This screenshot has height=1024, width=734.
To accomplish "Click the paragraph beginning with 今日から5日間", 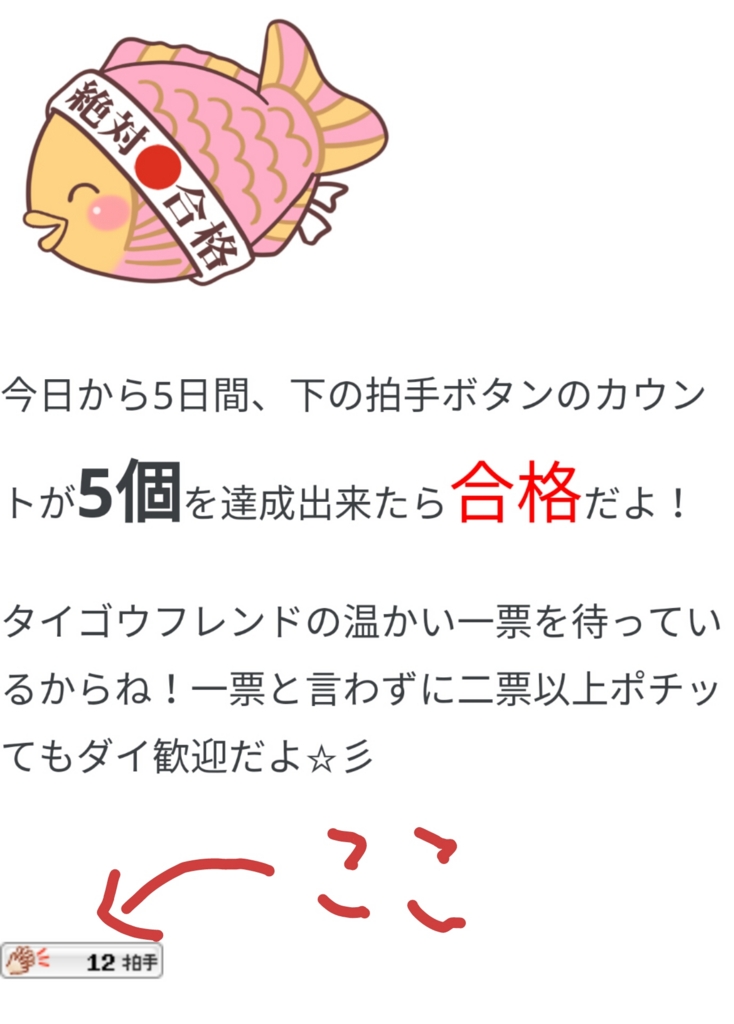I will [x=360, y=392].
